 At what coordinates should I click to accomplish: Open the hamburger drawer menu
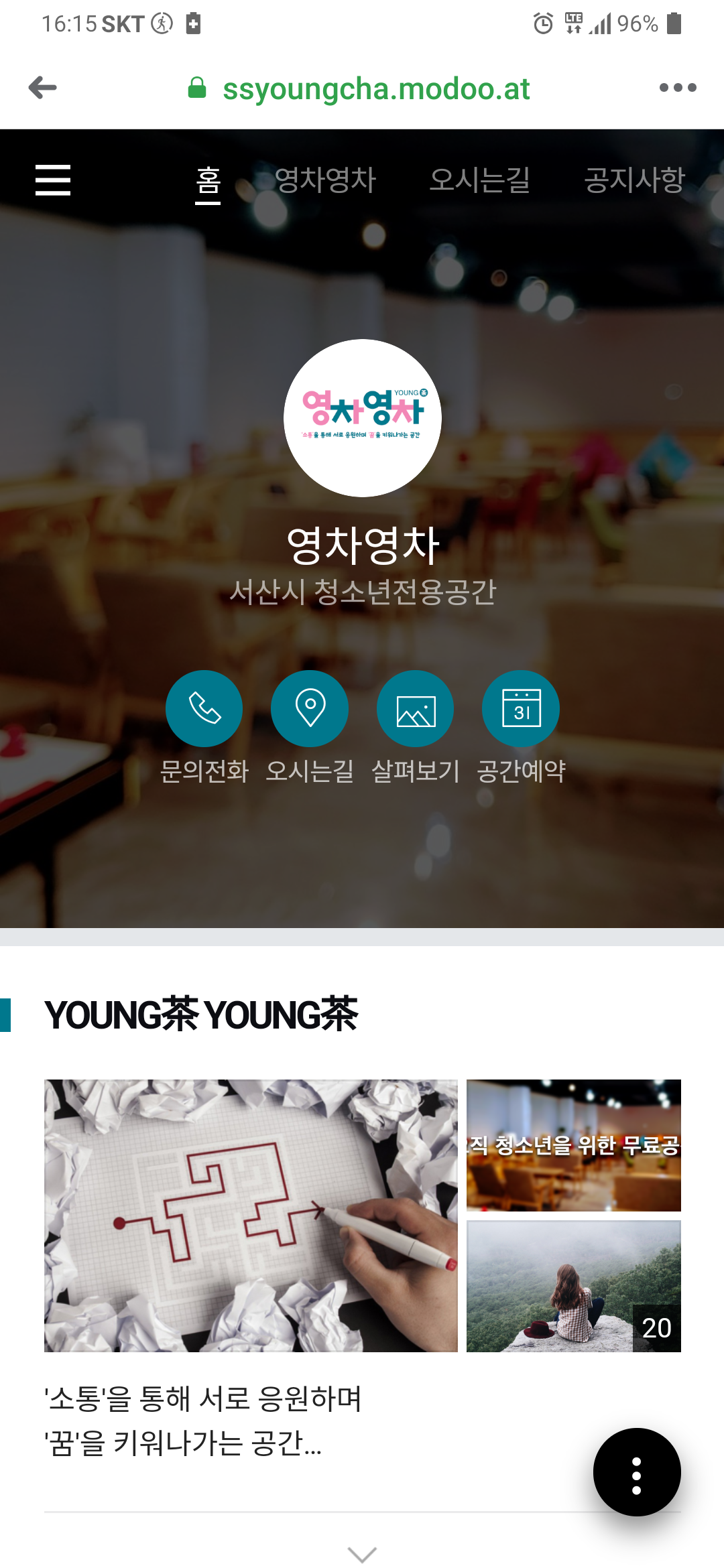pos(53,180)
